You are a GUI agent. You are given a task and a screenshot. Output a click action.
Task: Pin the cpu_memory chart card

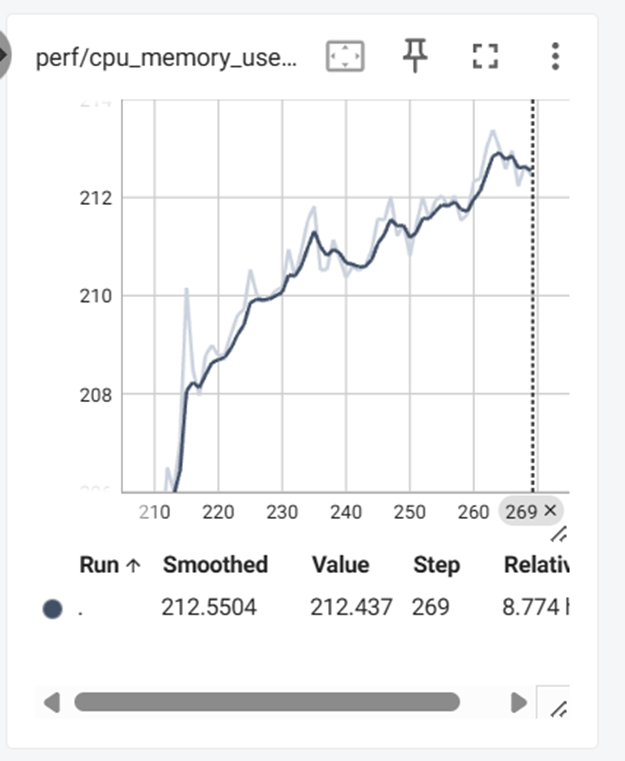(x=415, y=57)
